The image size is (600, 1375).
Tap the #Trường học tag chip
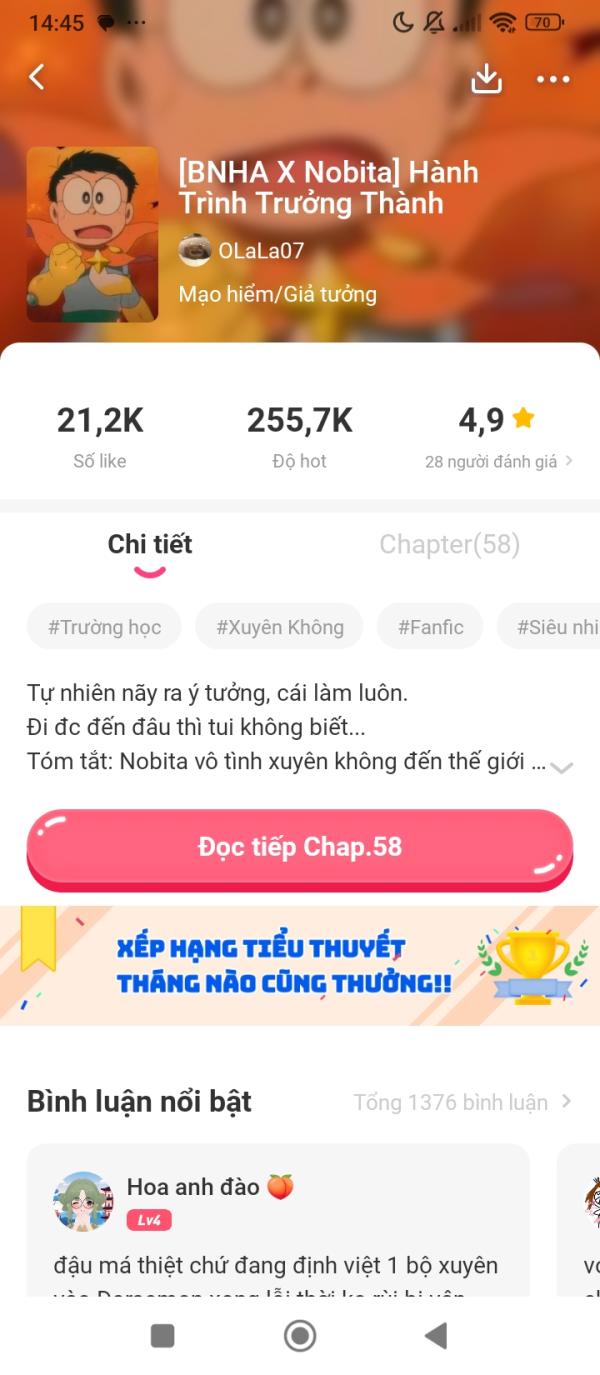(104, 627)
